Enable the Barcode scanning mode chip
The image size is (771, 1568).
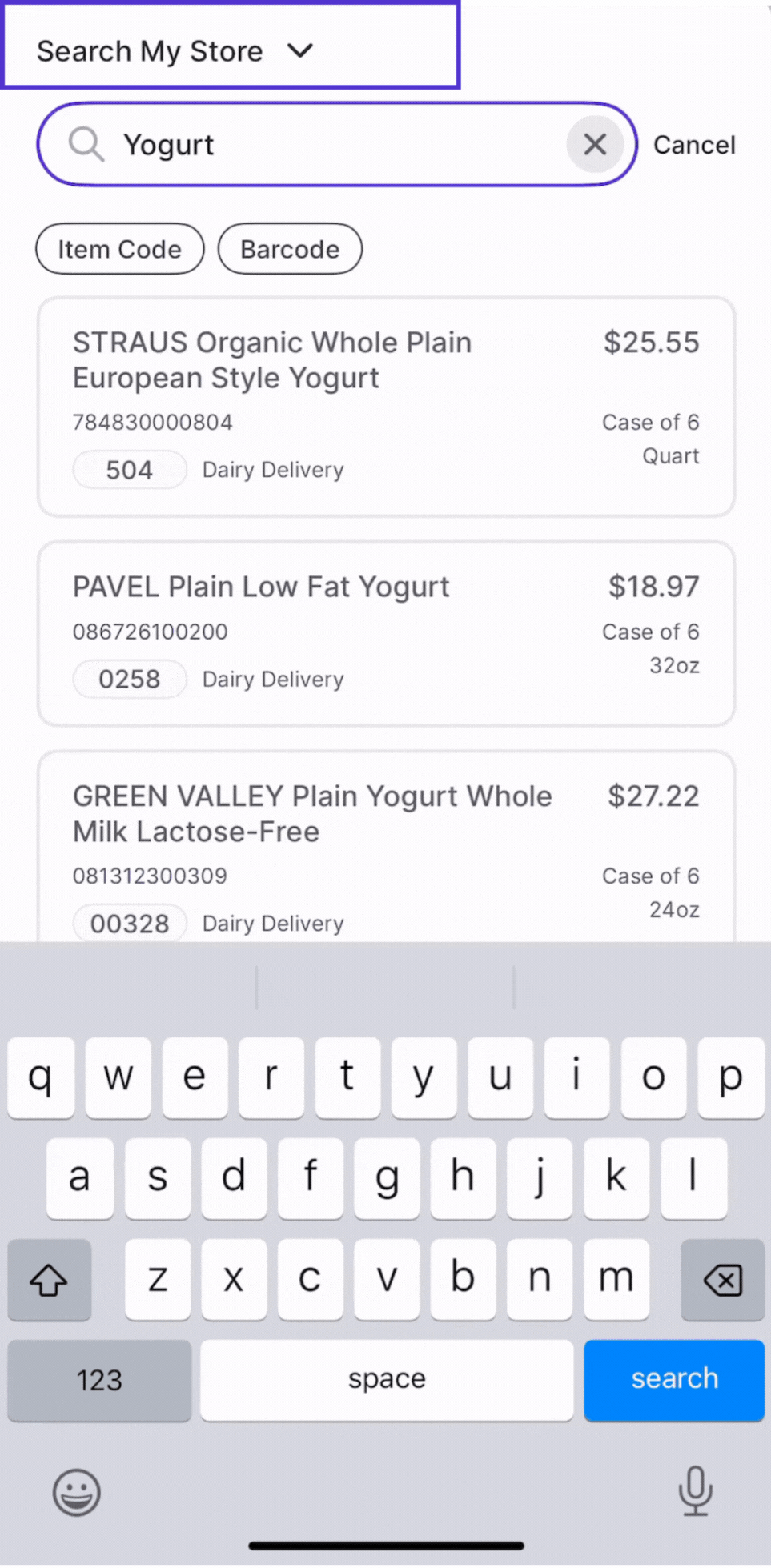[289, 249]
